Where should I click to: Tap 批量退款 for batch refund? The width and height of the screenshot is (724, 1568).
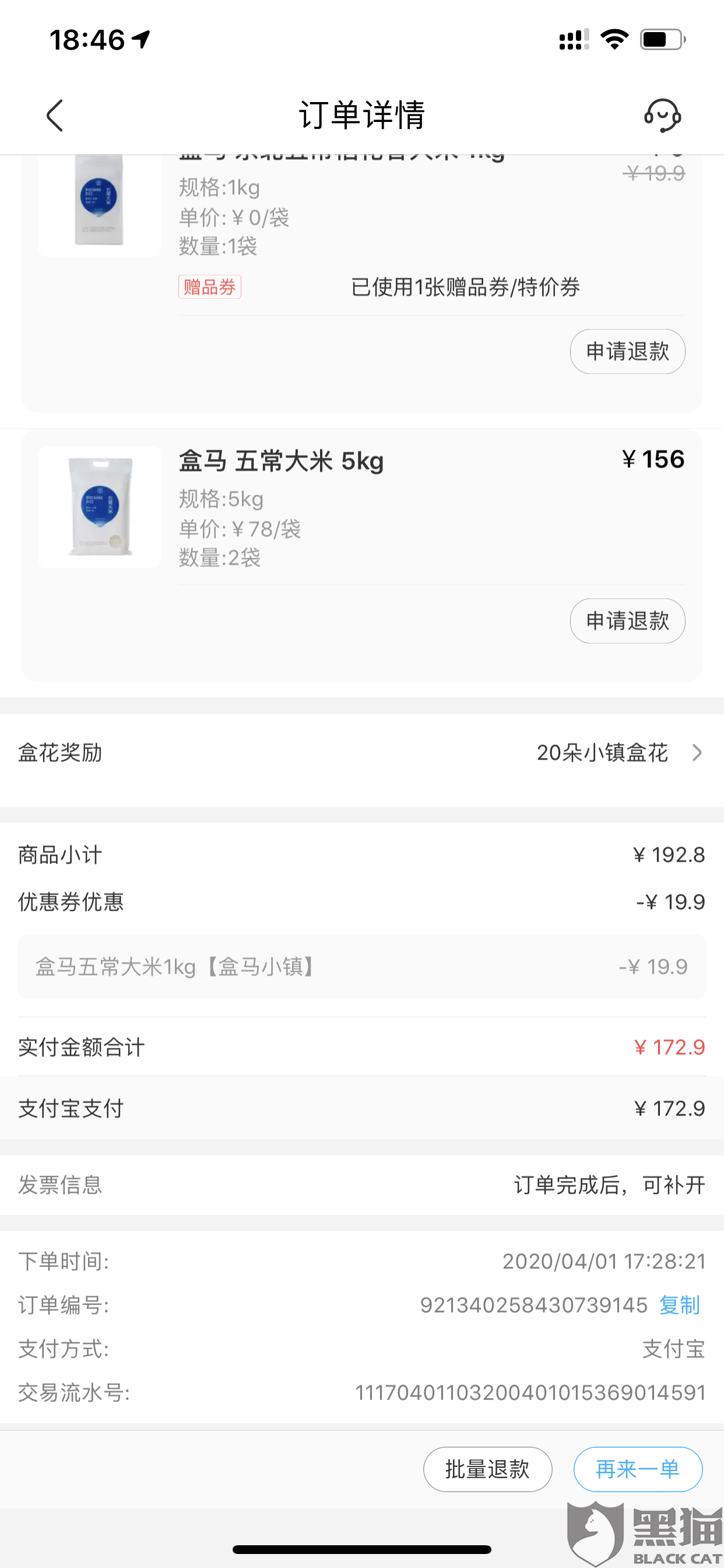[x=487, y=1469]
